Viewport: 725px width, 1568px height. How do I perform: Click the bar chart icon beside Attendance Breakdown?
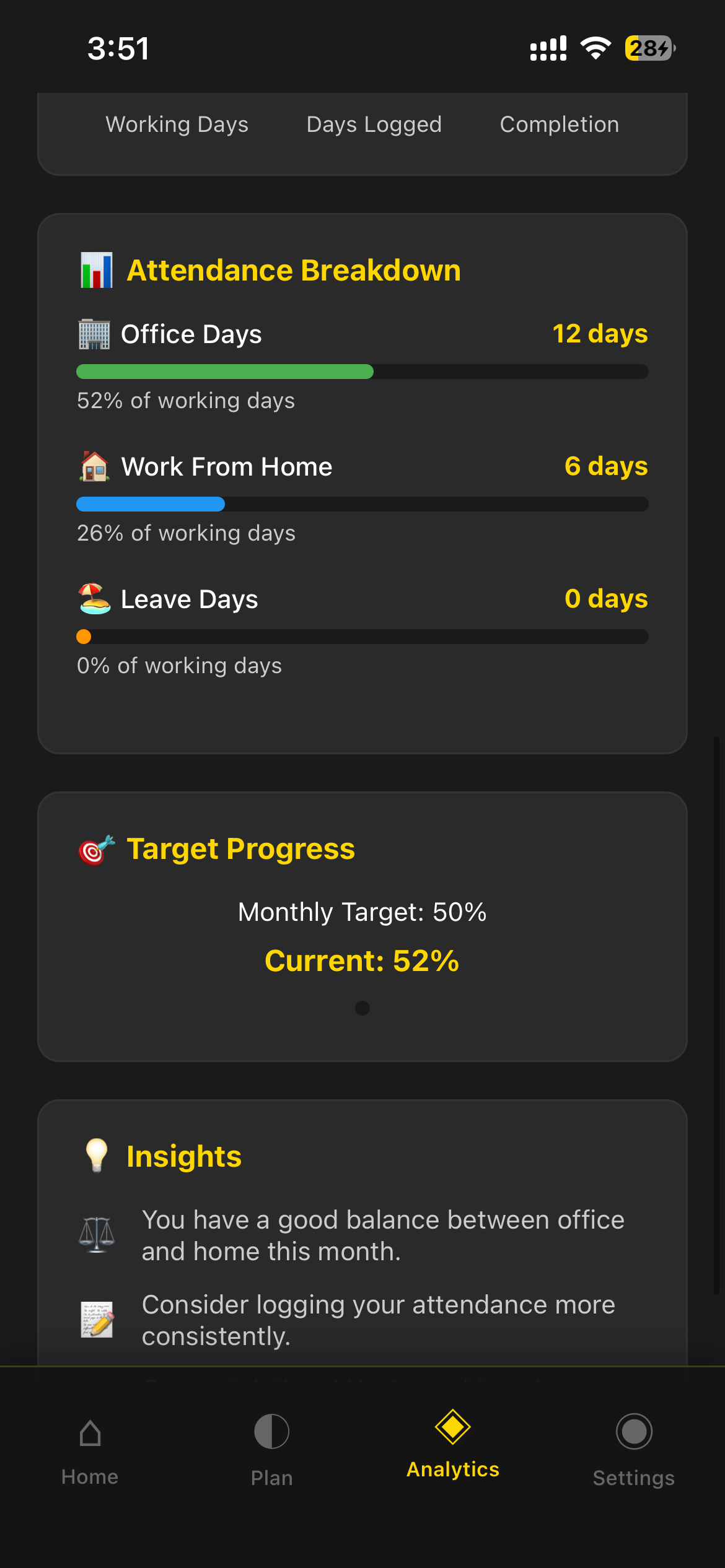pyautogui.click(x=96, y=270)
